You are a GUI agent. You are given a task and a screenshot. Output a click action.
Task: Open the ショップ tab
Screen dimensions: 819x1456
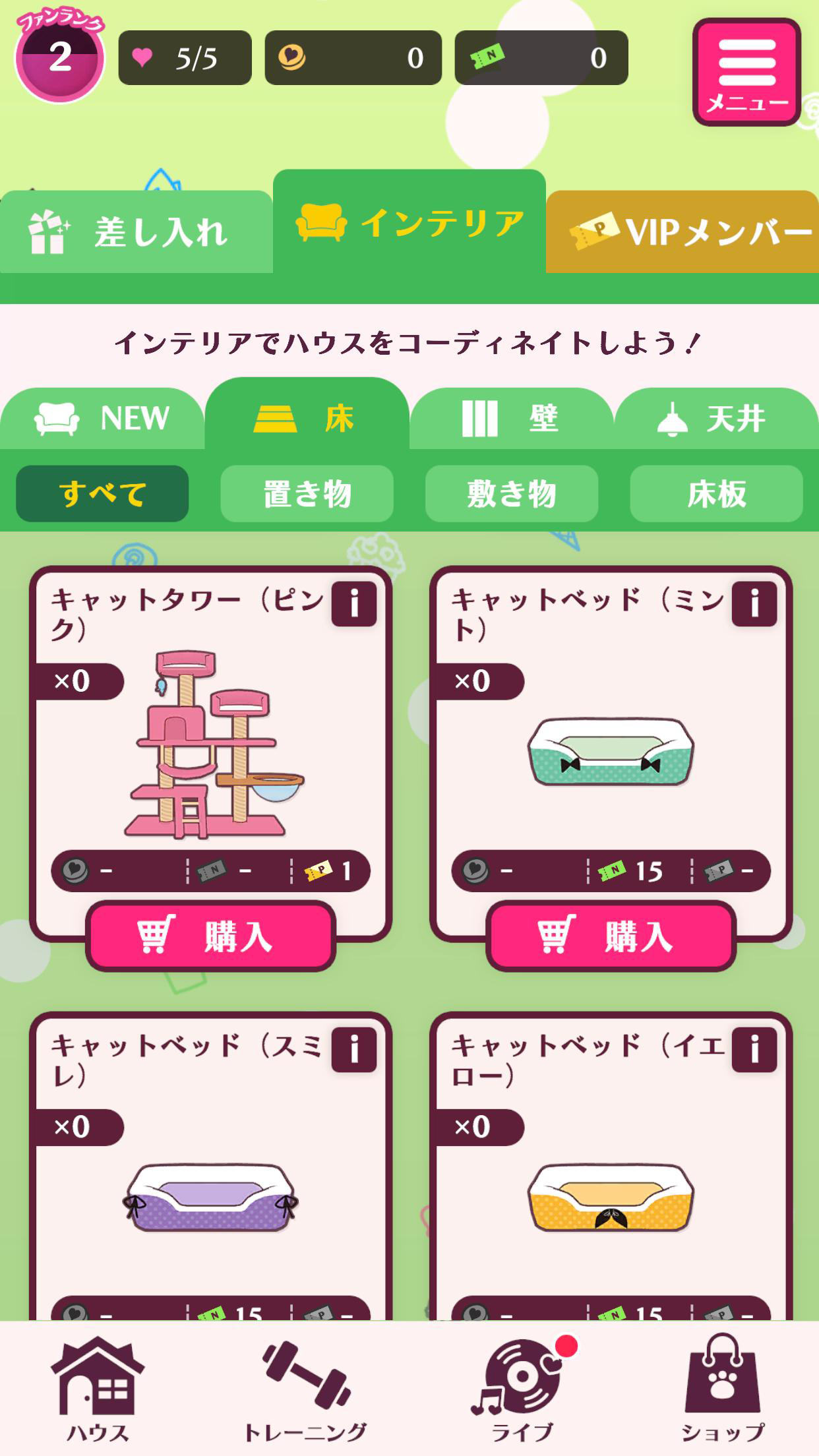[723, 1388]
